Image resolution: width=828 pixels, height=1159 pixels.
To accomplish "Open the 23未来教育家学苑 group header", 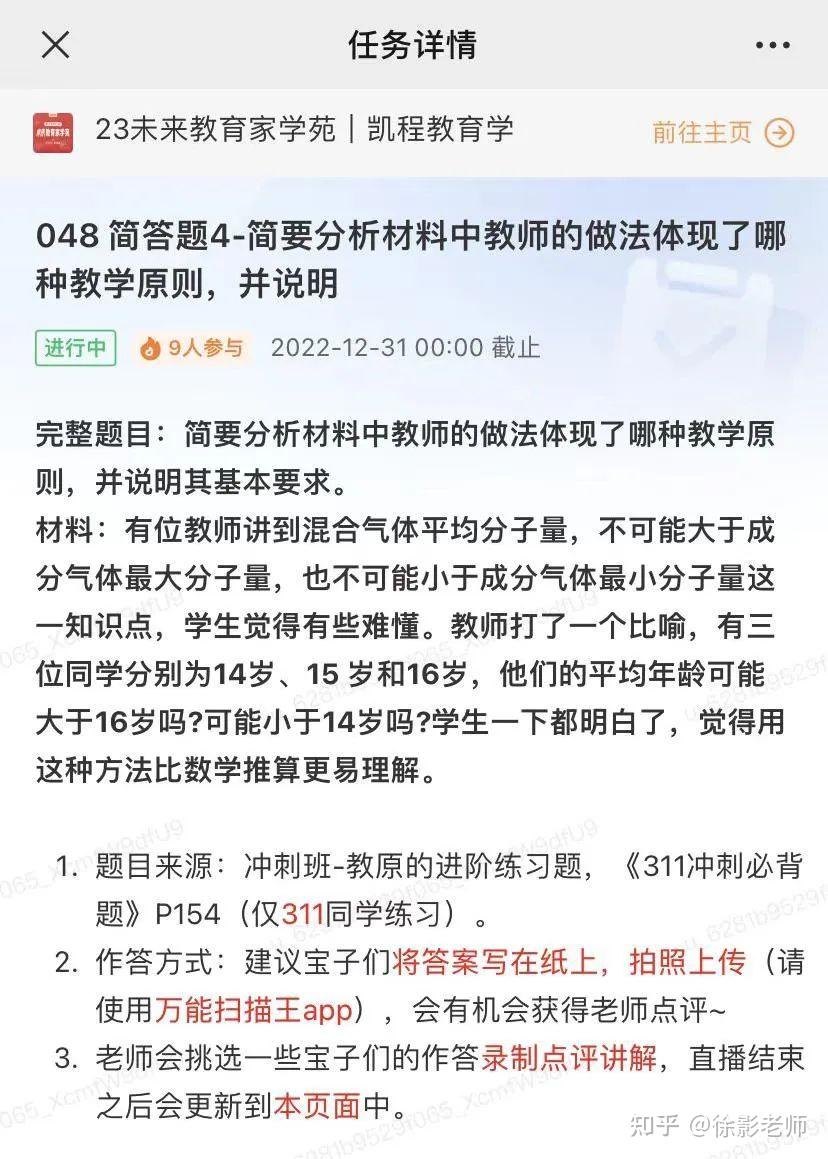I will click(x=304, y=130).
